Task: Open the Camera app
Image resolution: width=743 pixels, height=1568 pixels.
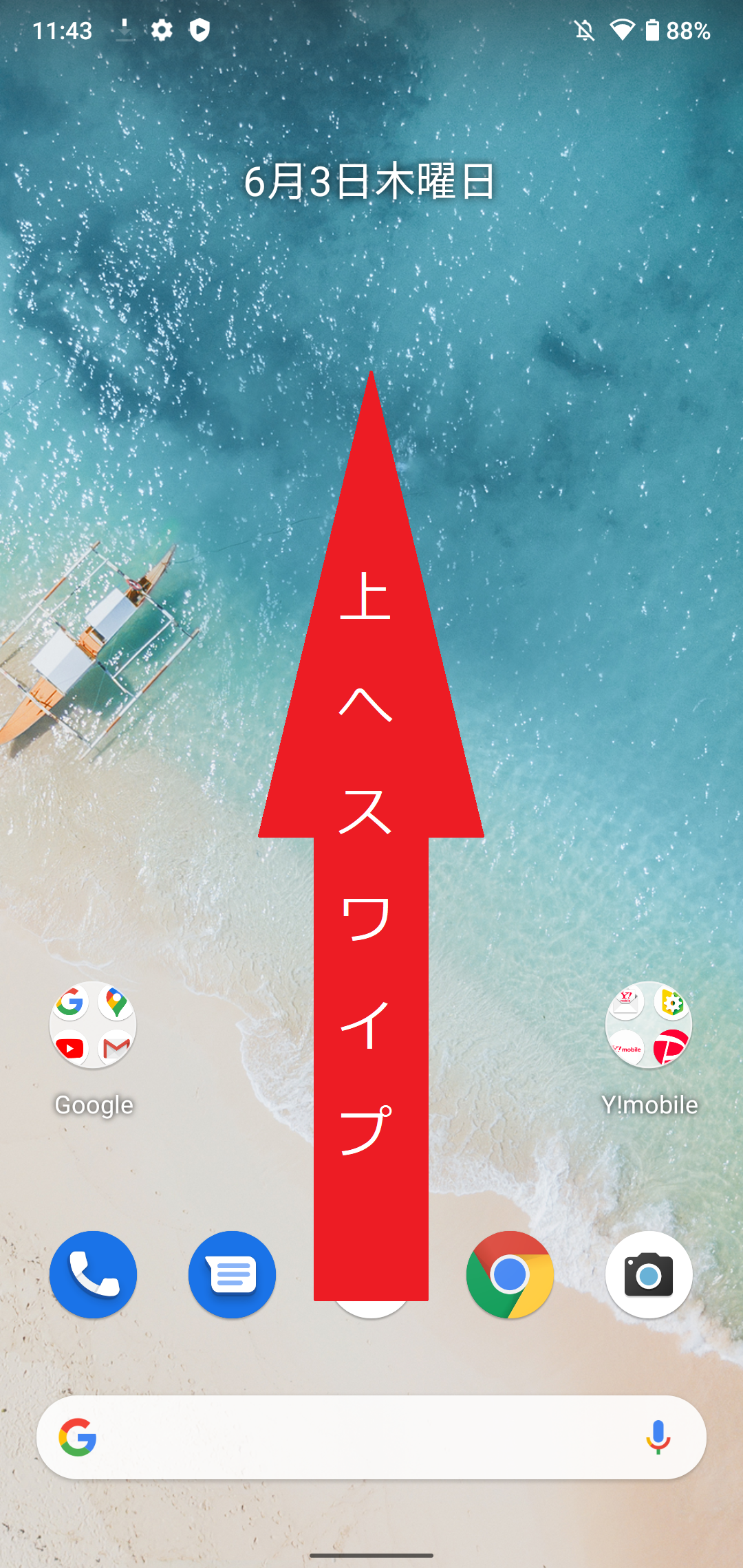Action: coord(649,1274)
